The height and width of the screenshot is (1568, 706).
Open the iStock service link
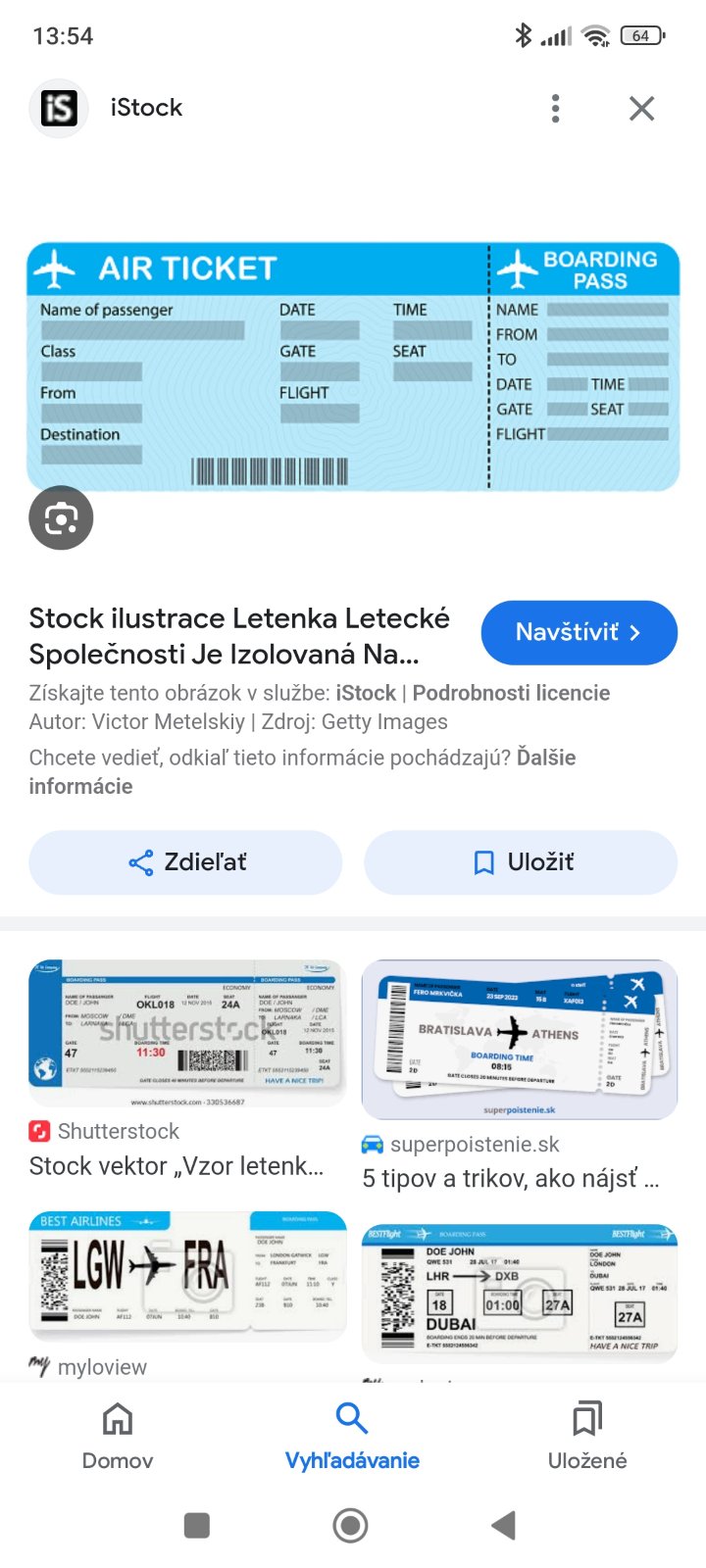click(366, 693)
